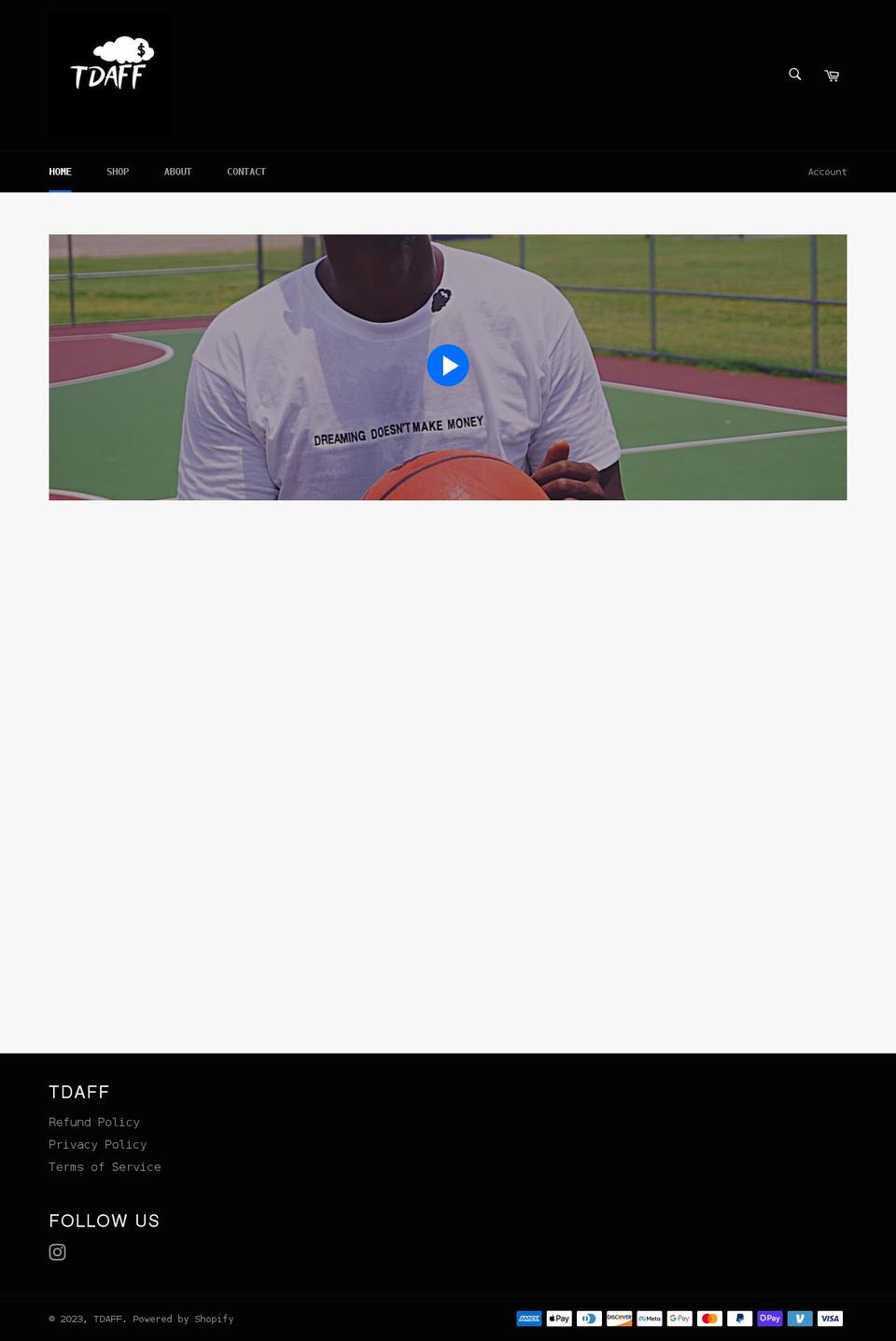Click the PayPal payment icon
The image size is (896, 1341).
point(739,1319)
